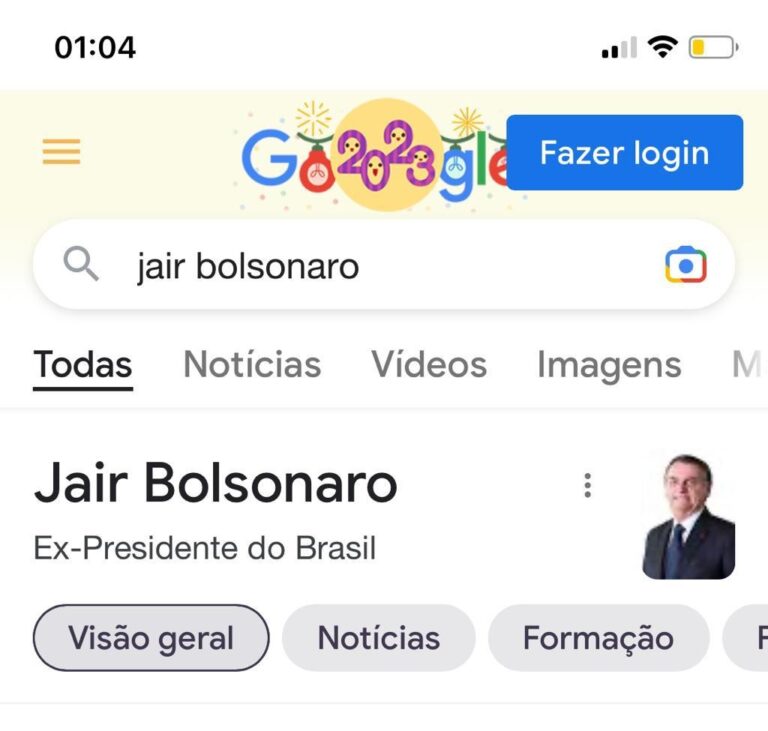The height and width of the screenshot is (731, 768).
Task: Search by image with the camera icon
Action: (x=685, y=266)
